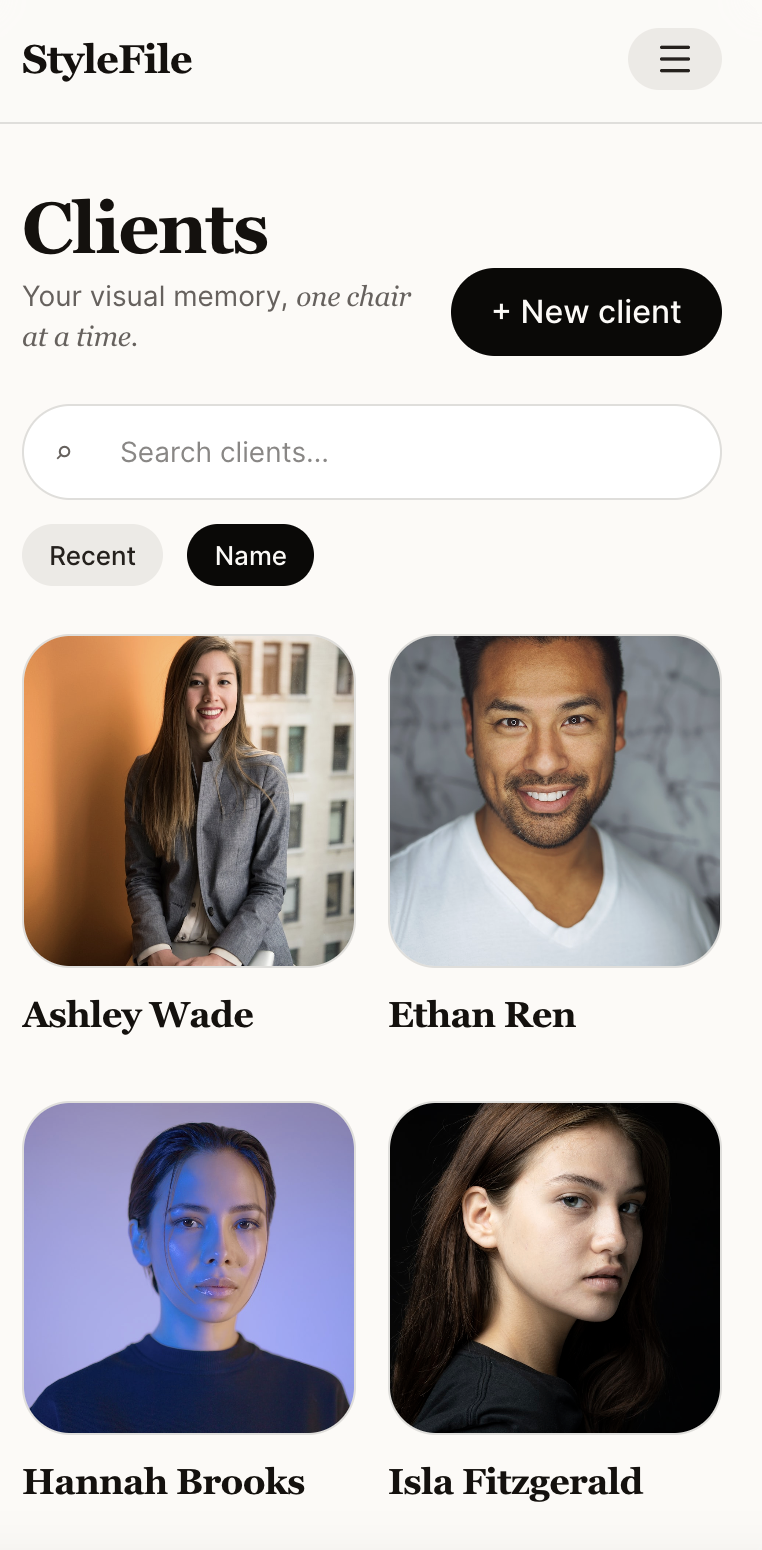
Task: Go to StyleFile home via logo
Action: coord(107,60)
